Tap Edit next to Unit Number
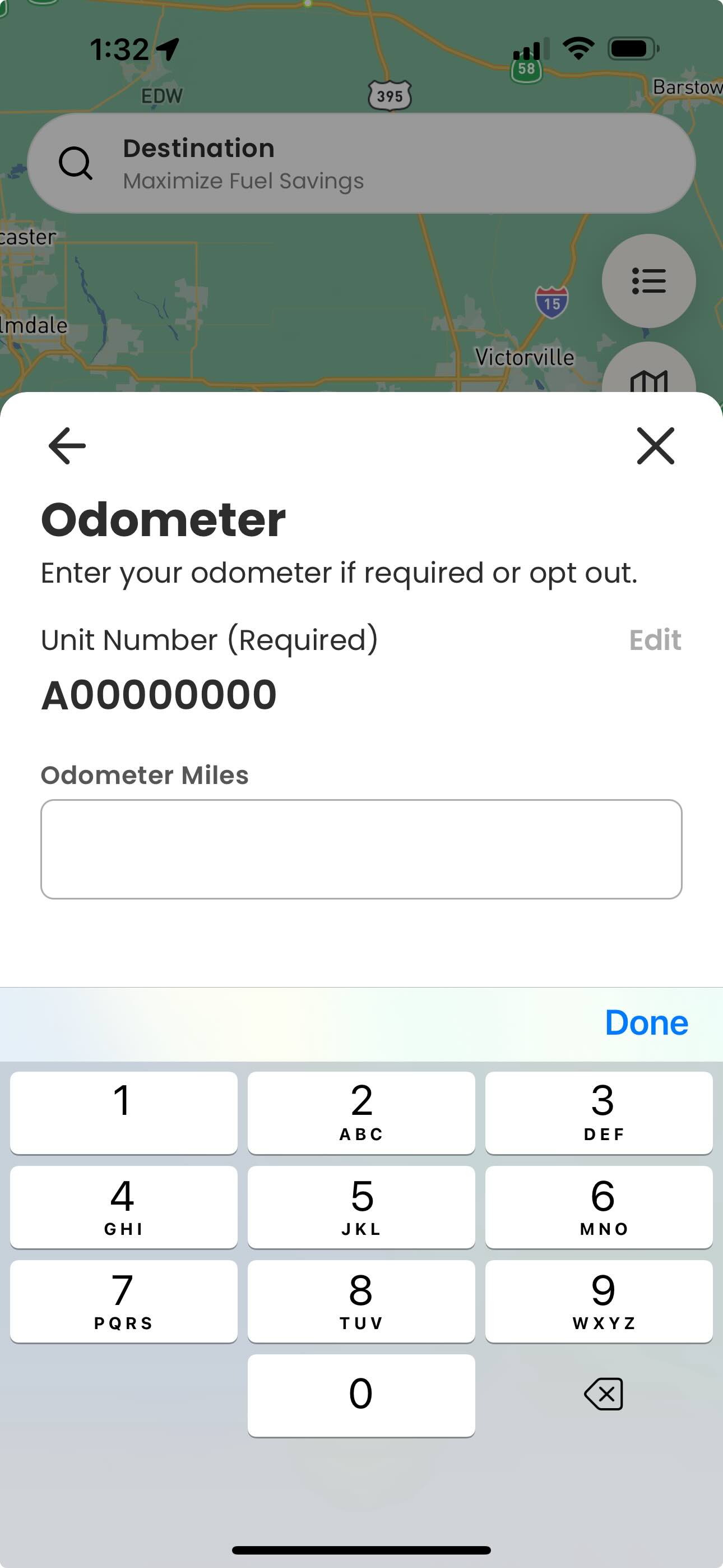The width and height of the screenshot is (723, 1568). tap(654, 640)
